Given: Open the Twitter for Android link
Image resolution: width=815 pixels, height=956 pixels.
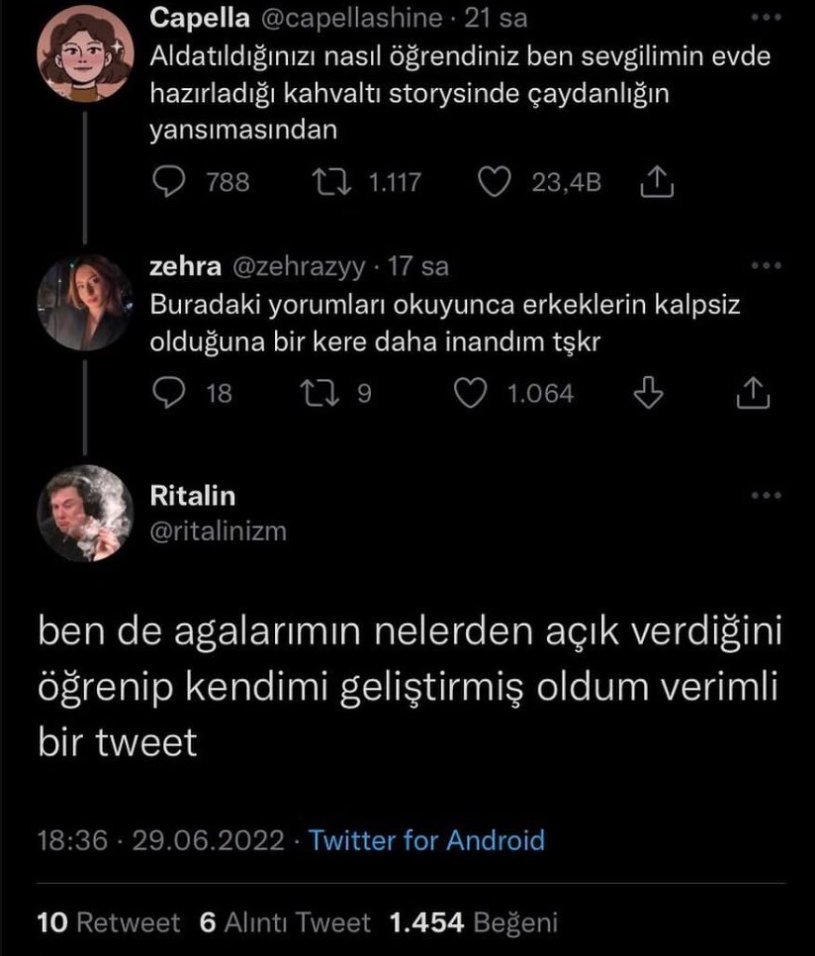Looking at the screenshot, I should click(x=427, y=839).
